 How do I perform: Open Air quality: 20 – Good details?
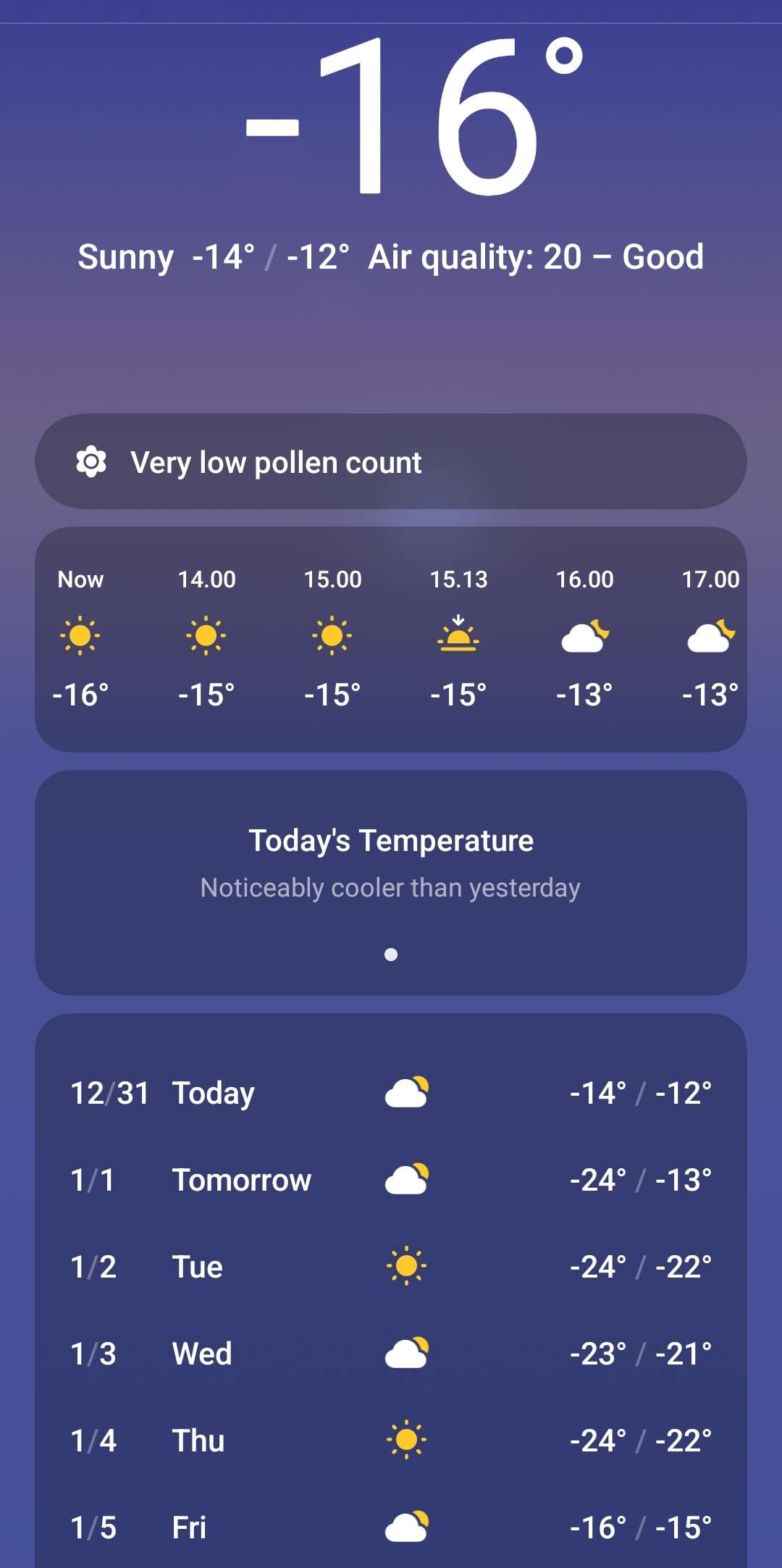coord(536,257)
